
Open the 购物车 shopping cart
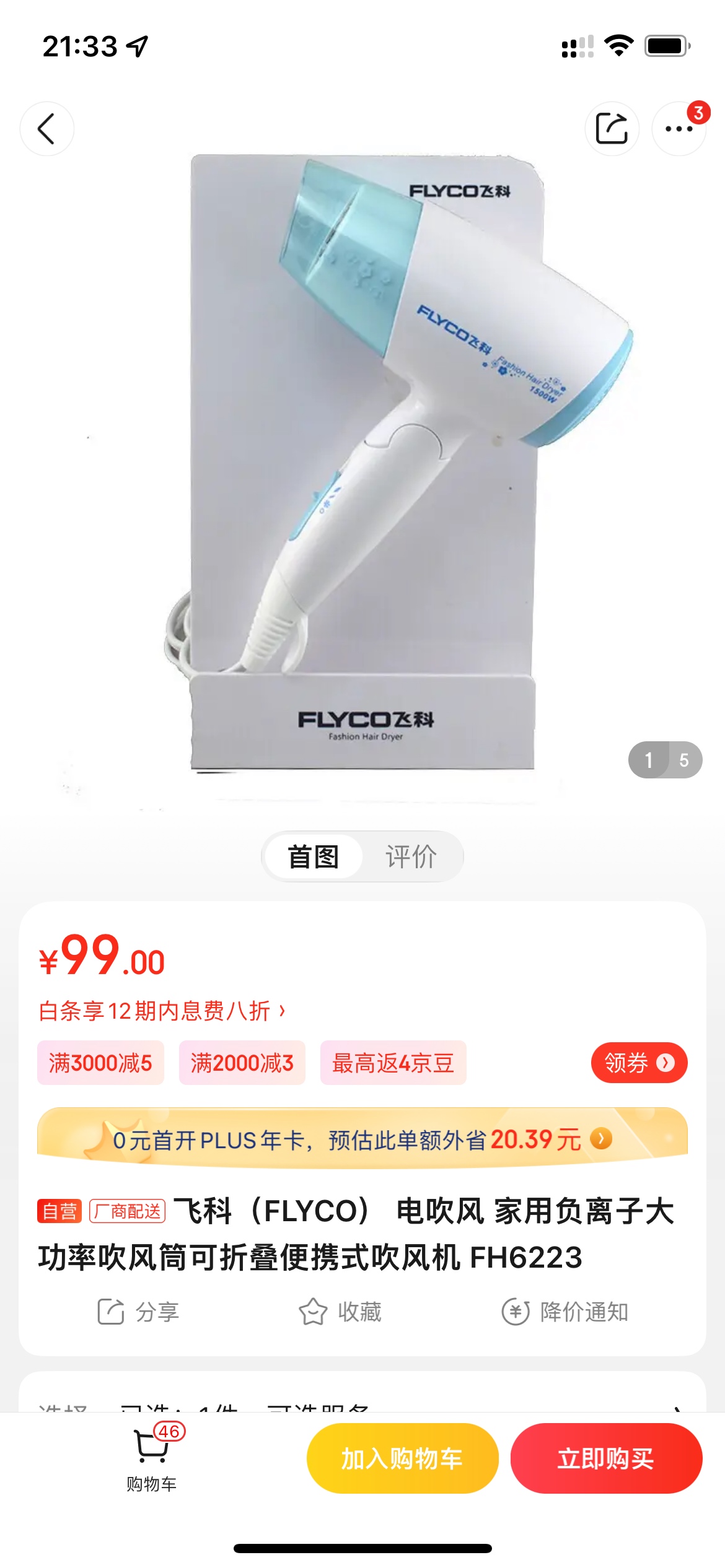[x=152, y=1458]
